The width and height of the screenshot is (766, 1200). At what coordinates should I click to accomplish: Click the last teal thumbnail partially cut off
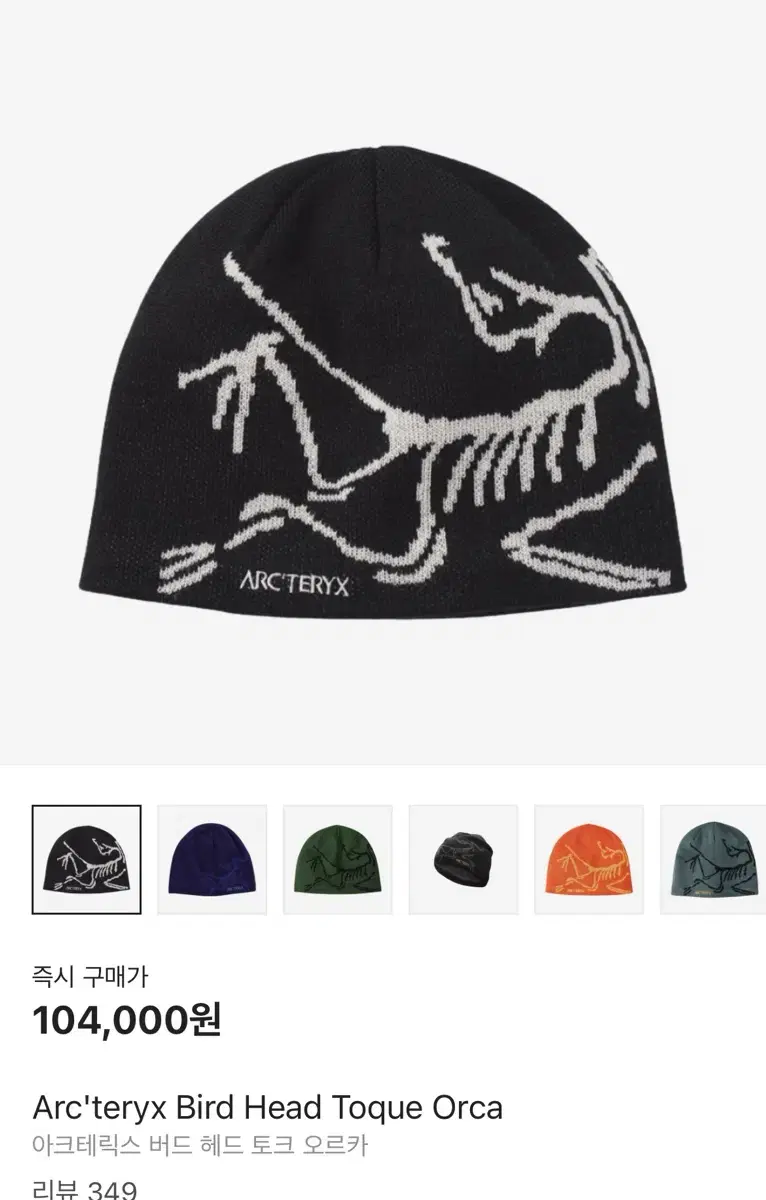click(x=712, y=860)
